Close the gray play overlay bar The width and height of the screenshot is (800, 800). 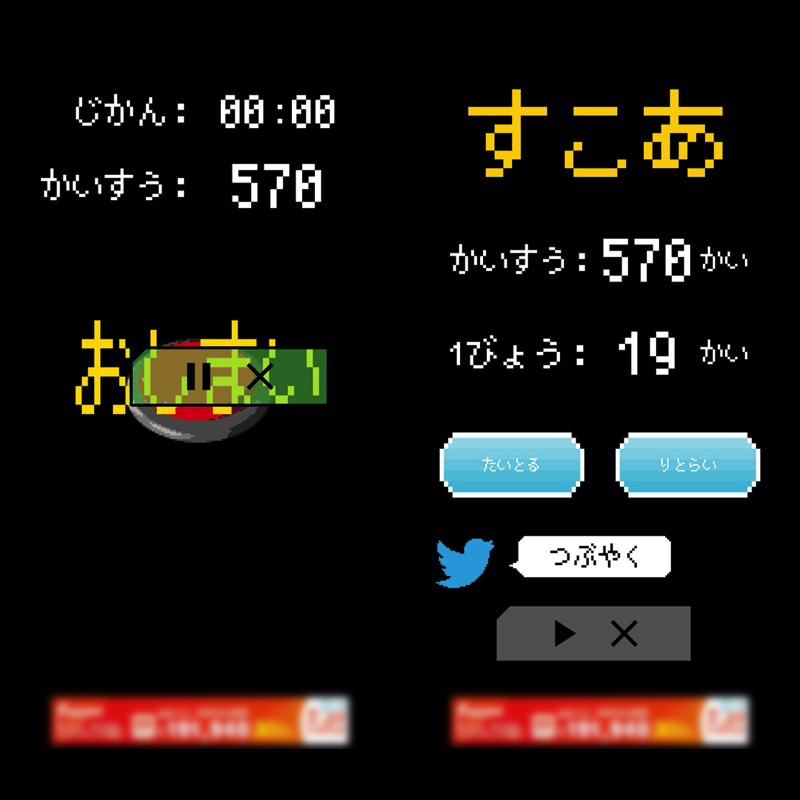coord(624,633)
